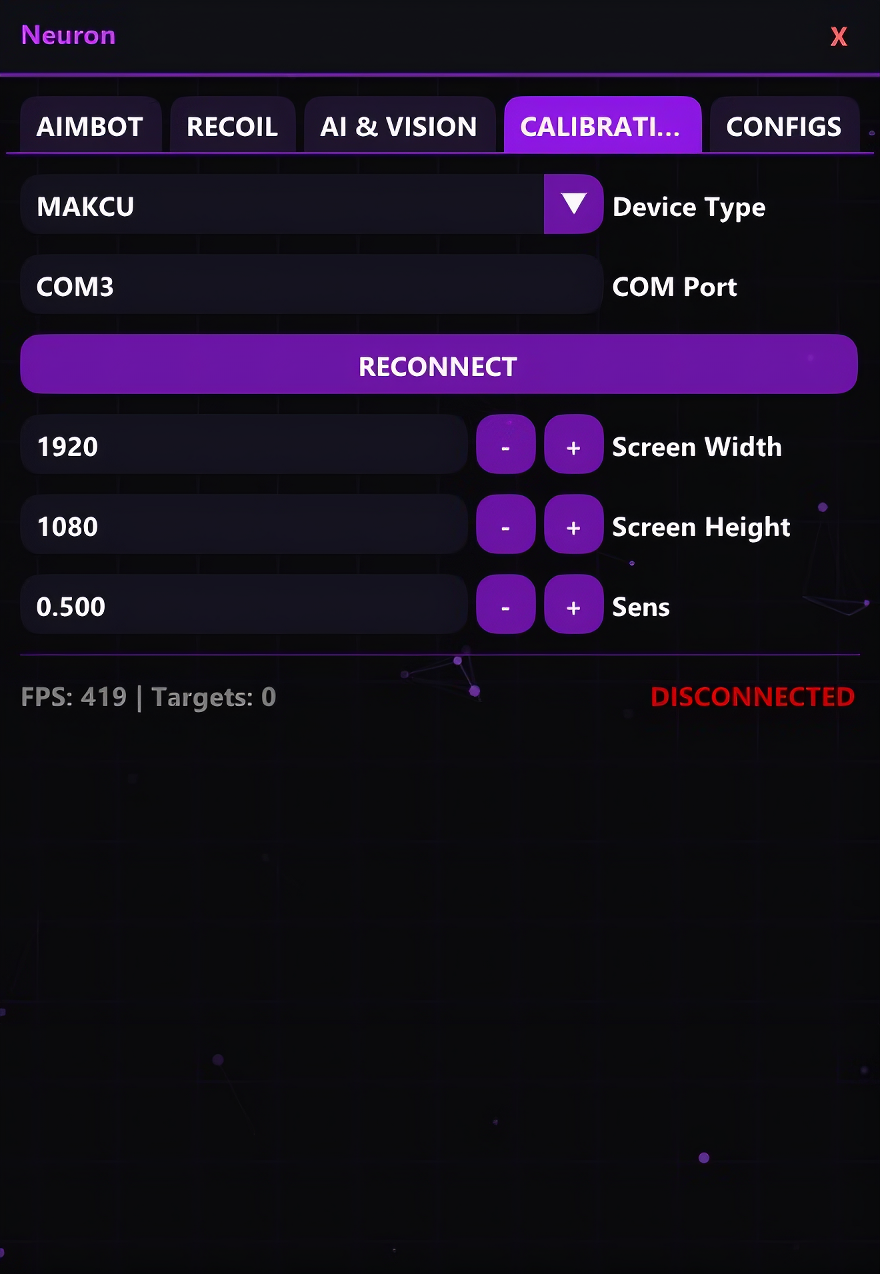Close the Neuron window
This screenshot has height=1274, width=880.
click(838, 37)
